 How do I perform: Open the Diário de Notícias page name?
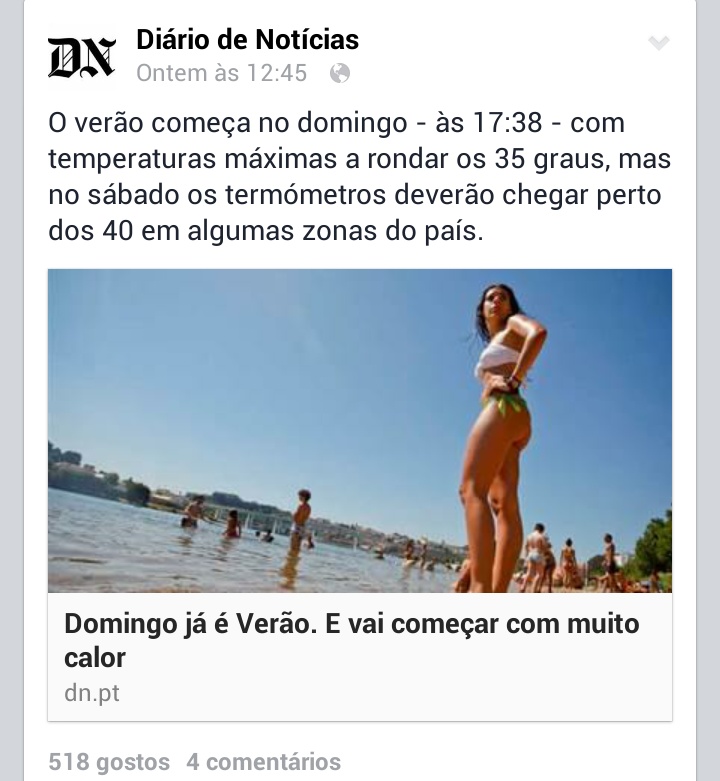pyautogui.click(x=247, y=40)
